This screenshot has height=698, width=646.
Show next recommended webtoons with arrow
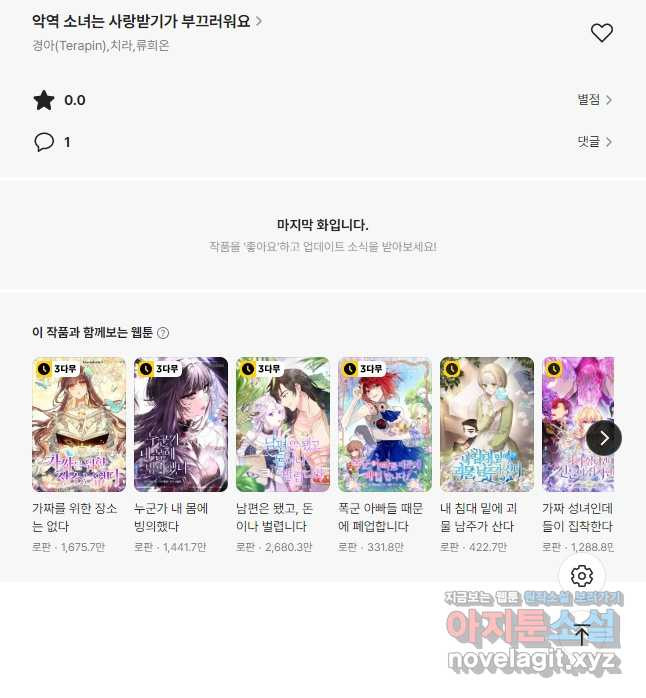pyautogui.click(x=603, y=437)
